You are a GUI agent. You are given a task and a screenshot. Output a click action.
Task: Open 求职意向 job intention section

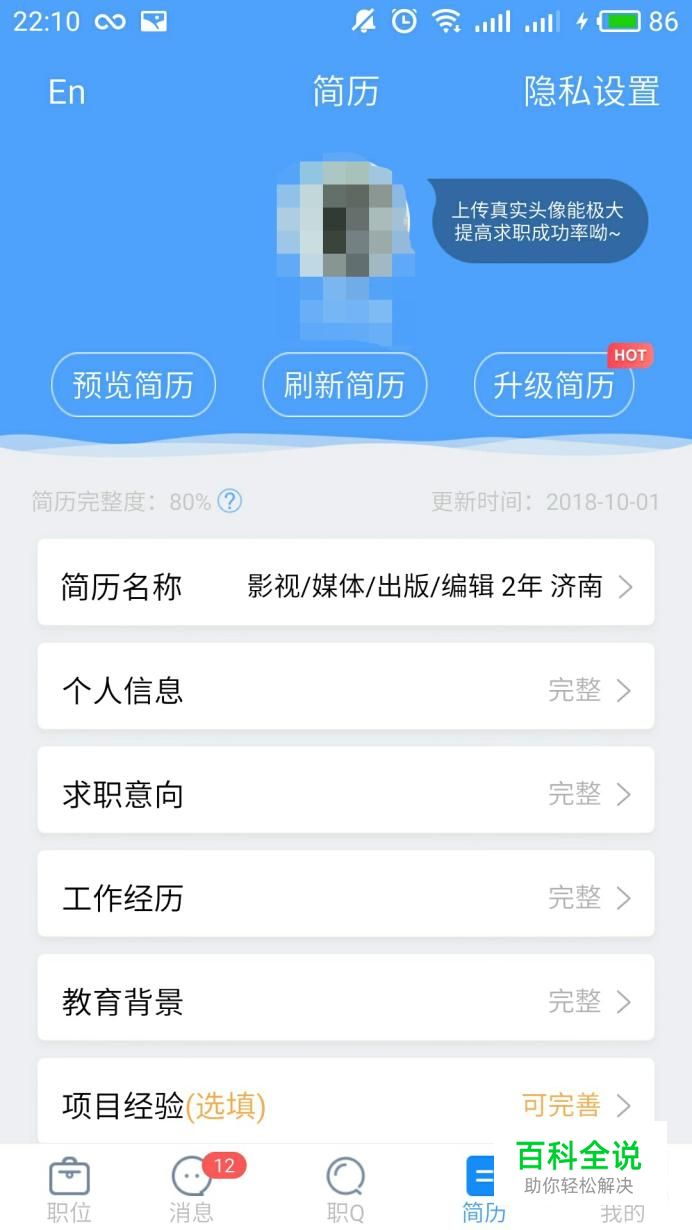(345, 794)
